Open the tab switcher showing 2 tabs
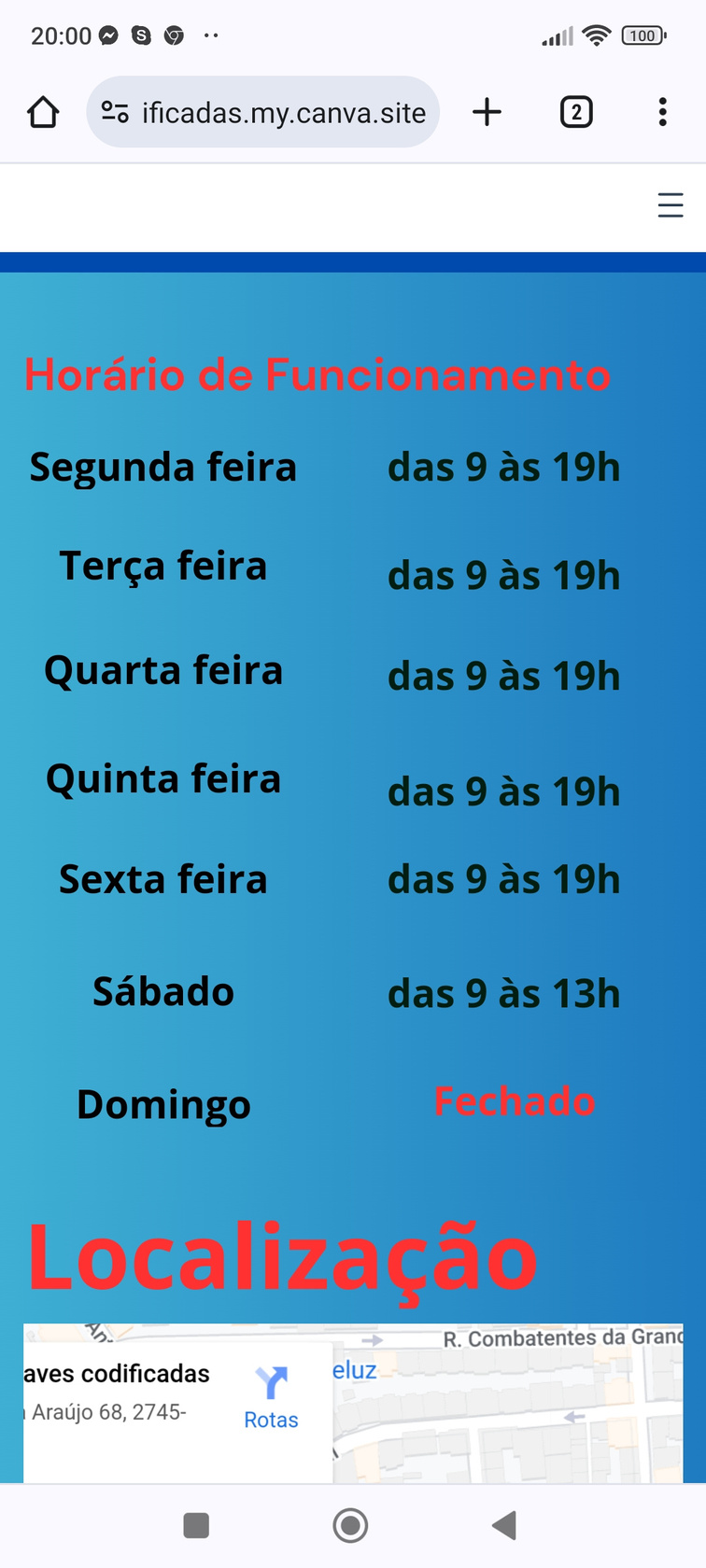706x1568 pixels. tap(576, 112)
